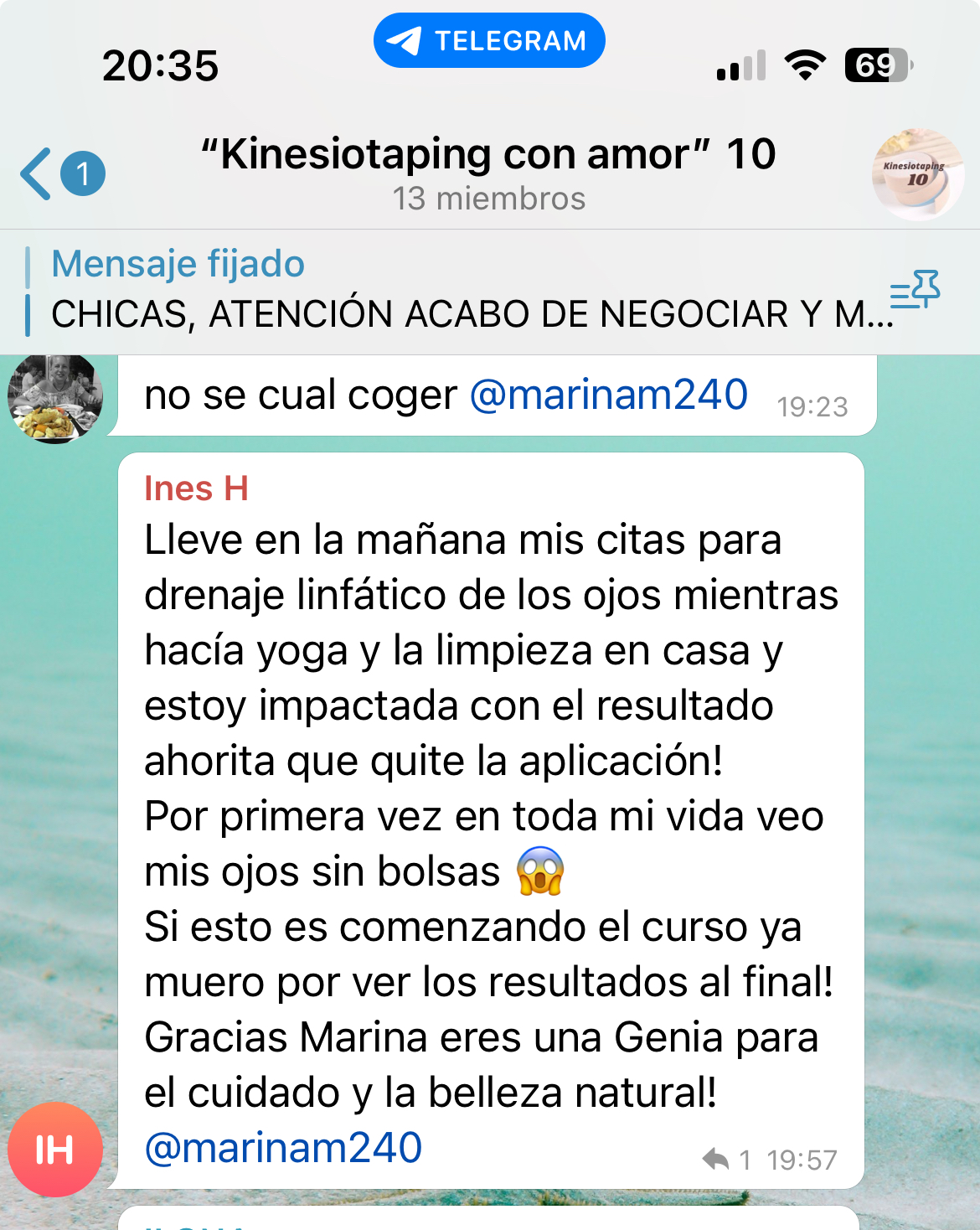The width and height of the screenshot is (980, 1230).
Task: Return to the Telegram app pill
Action: point(489,40)
